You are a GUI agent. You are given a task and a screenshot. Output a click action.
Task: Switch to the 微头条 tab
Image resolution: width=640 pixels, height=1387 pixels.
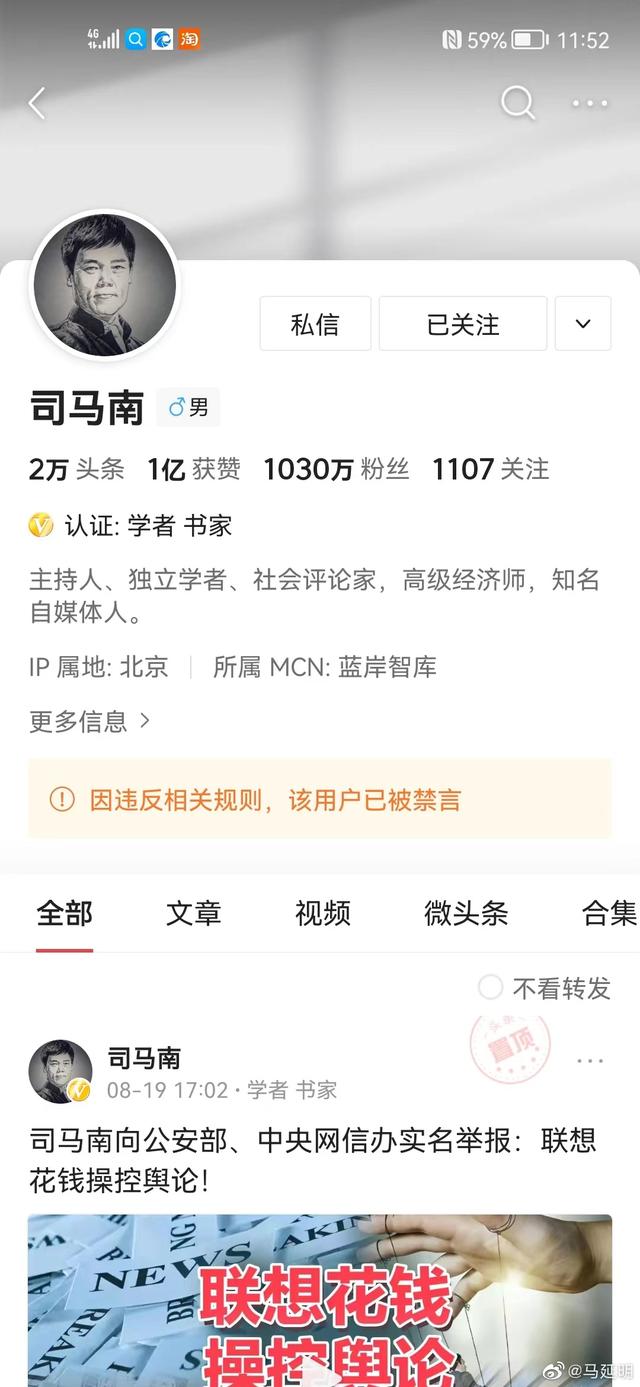click(x=466, y=912)
